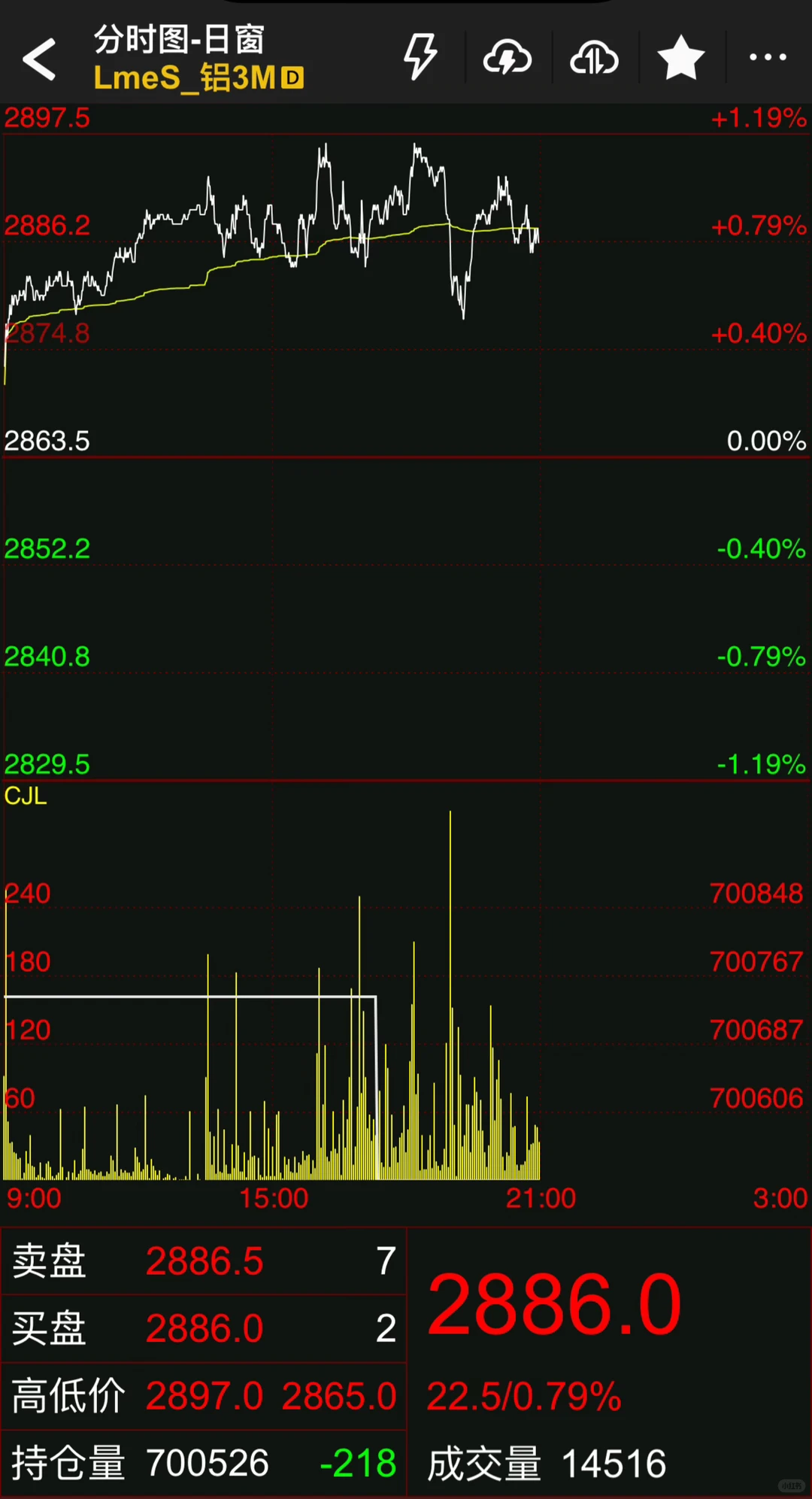Tap the CJL volume indicator label
Viewport: 812px width, 1499px height.
coord(26,796)
